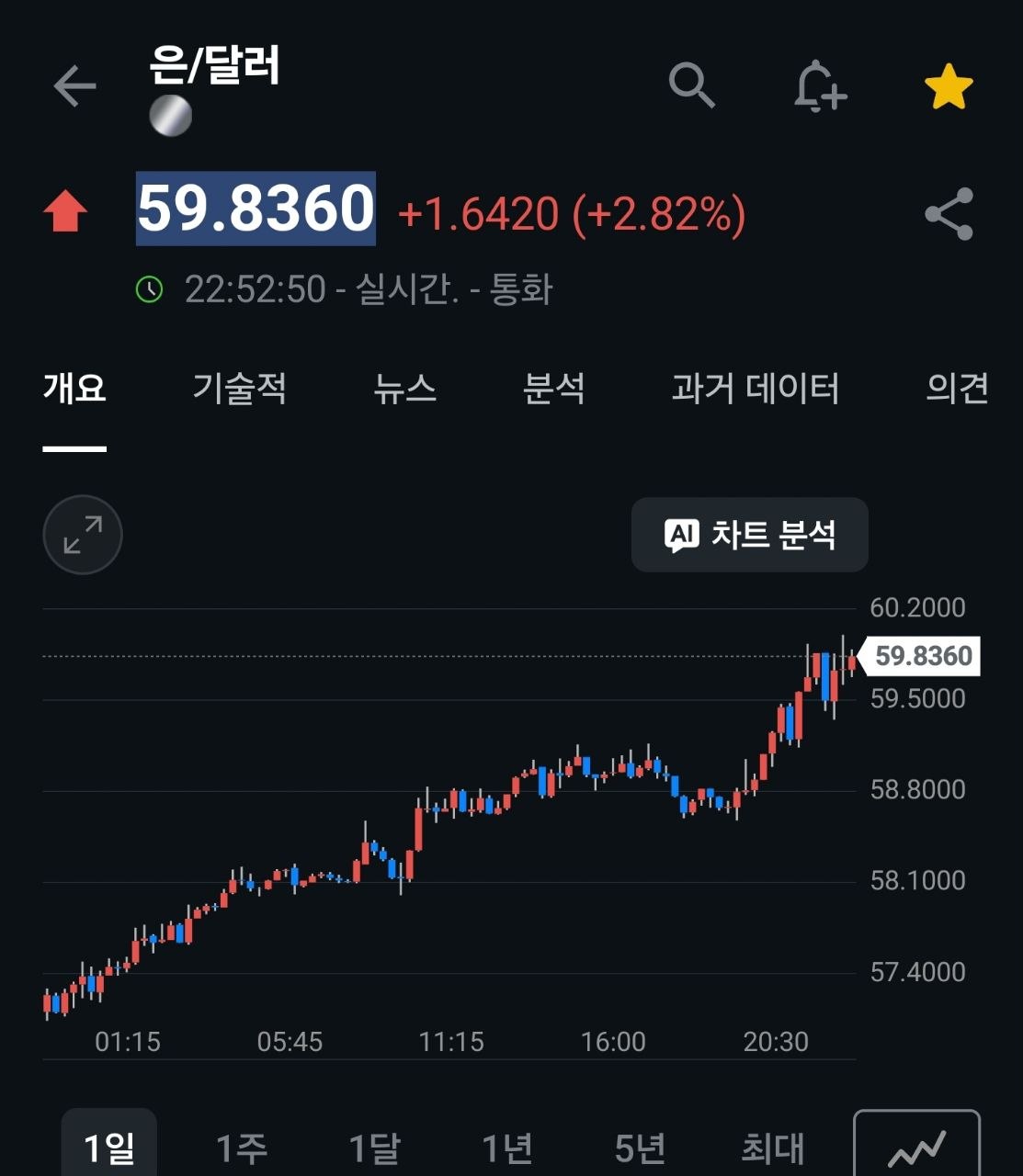Show the 최대 chart range
The width and height of the screenshot is (1023, 1176).
tap(773, 1148)
